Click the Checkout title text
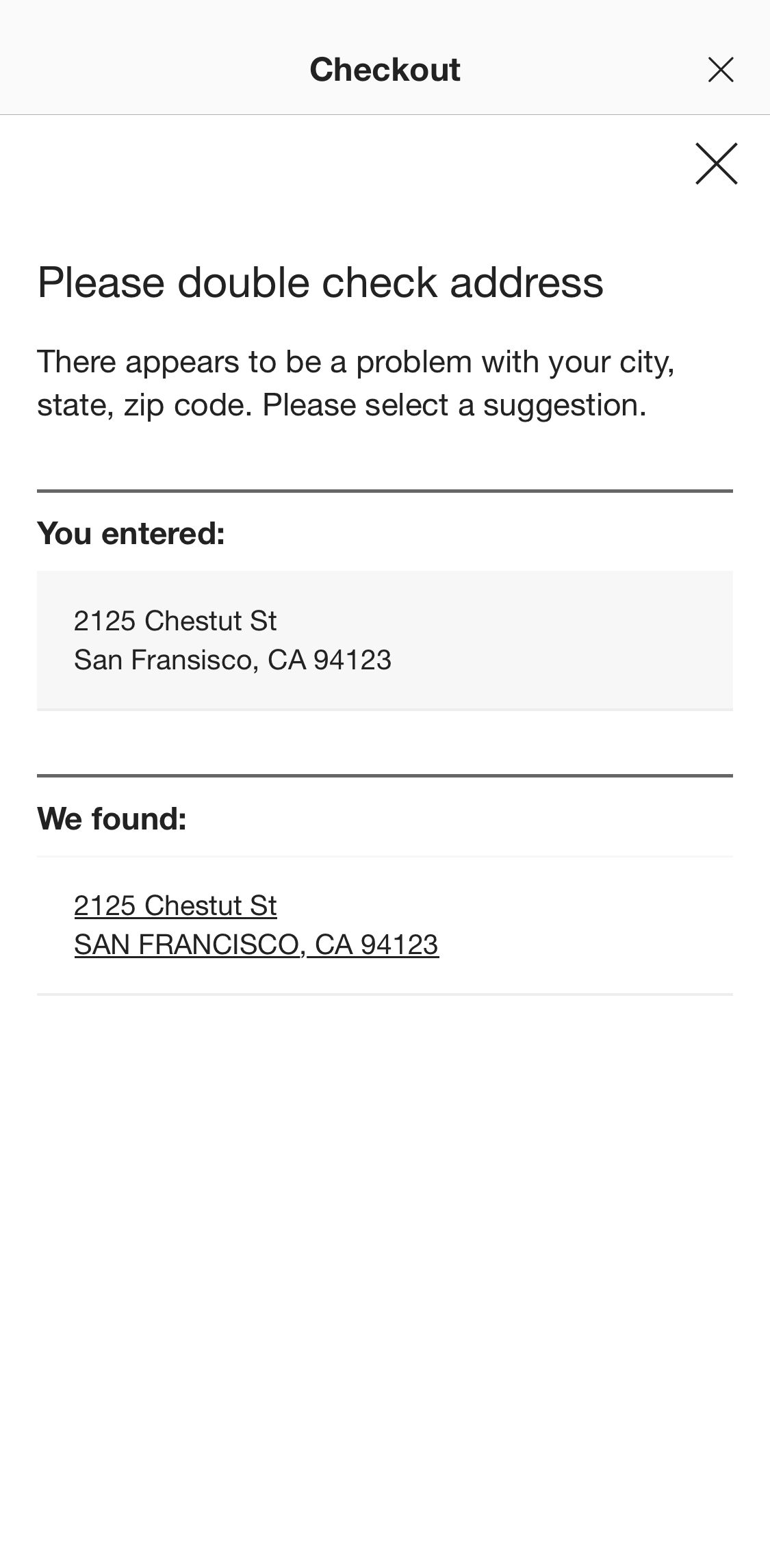The width and height of the screenshot is (770, 1568). tap(385, 68)
